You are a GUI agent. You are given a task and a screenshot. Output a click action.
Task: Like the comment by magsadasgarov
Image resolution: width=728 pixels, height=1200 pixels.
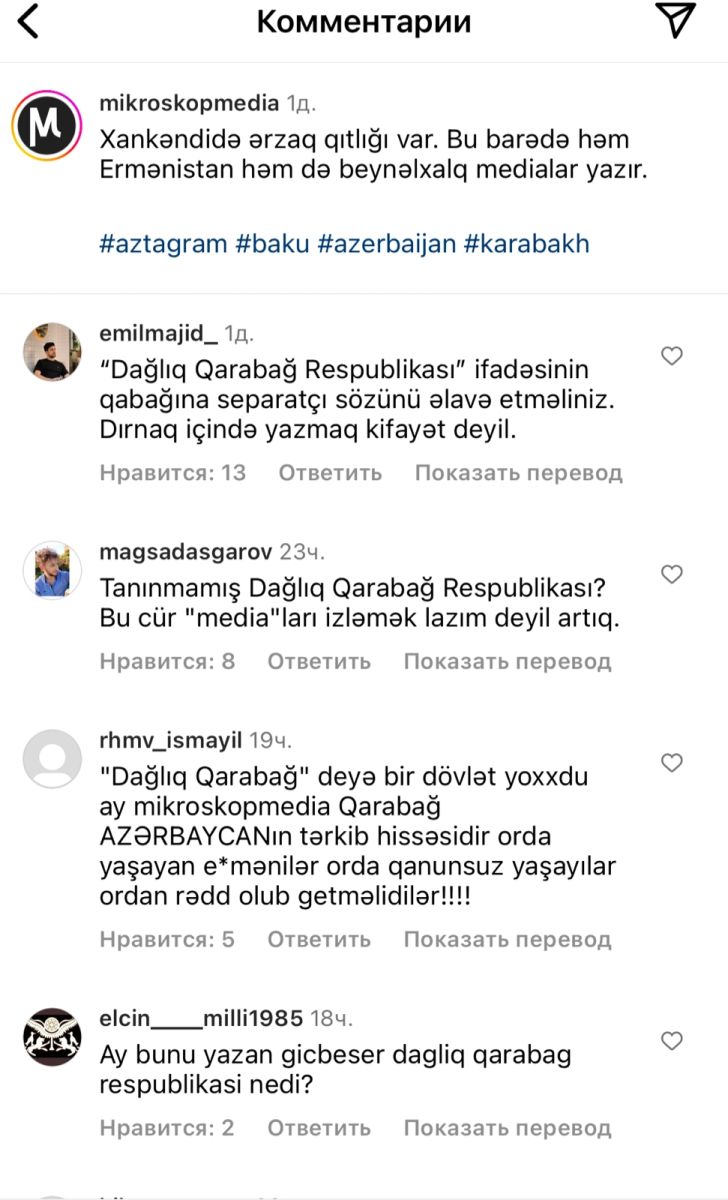click(672, 574)
